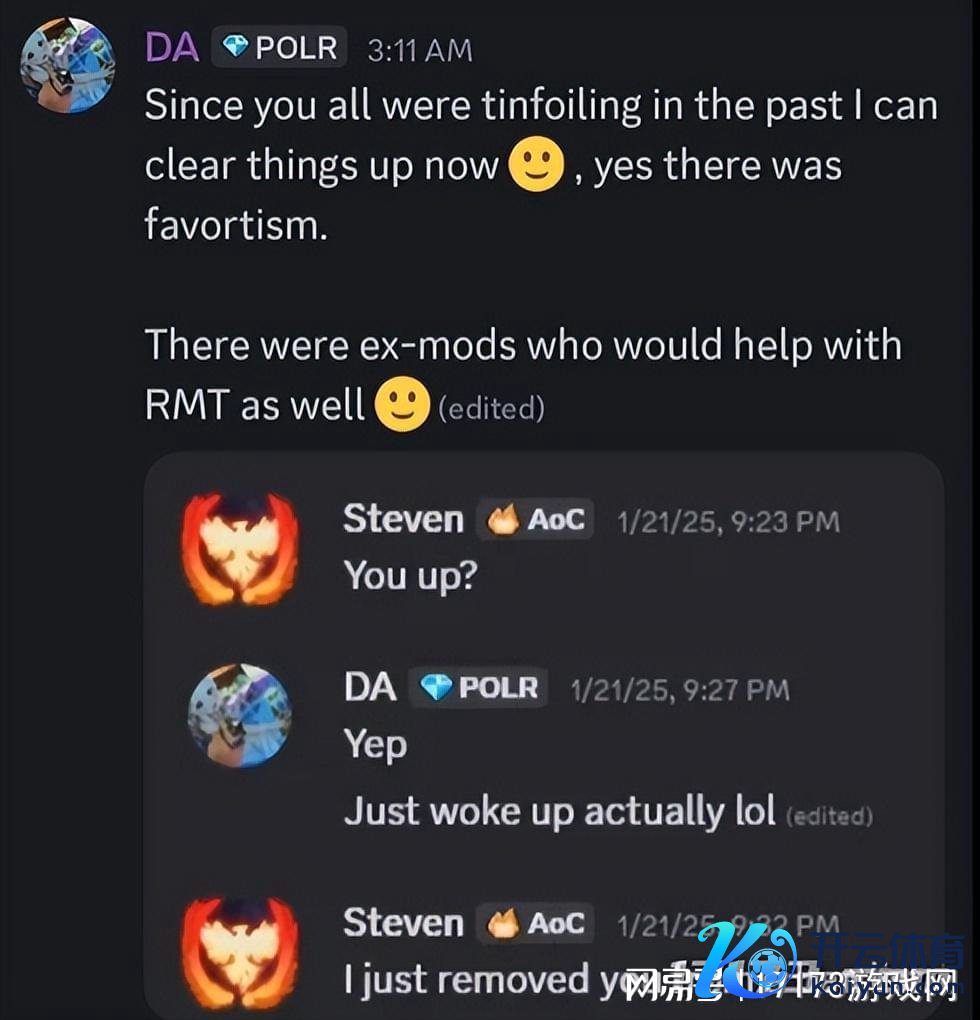Open the attached chat screenshot image
Viewport: 980px width, 1020px height.
click(545, 735)
